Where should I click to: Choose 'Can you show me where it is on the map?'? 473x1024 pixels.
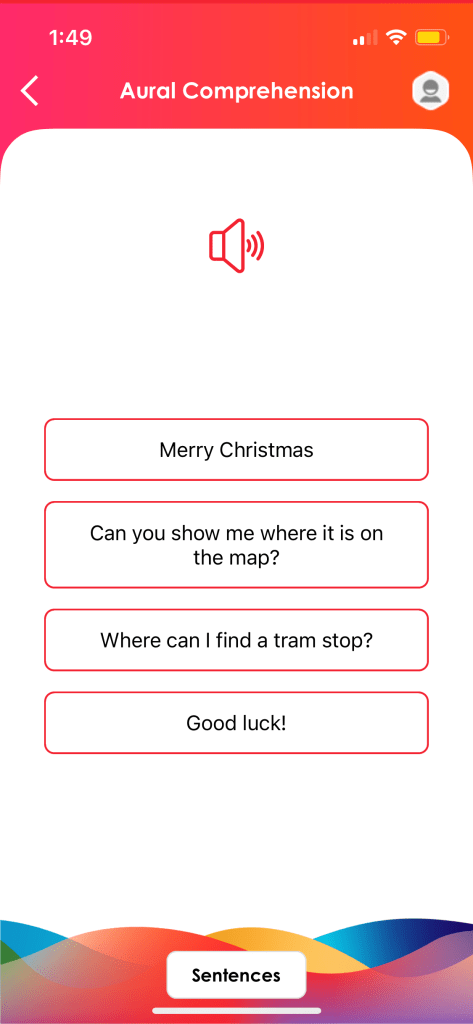[236, 545]
